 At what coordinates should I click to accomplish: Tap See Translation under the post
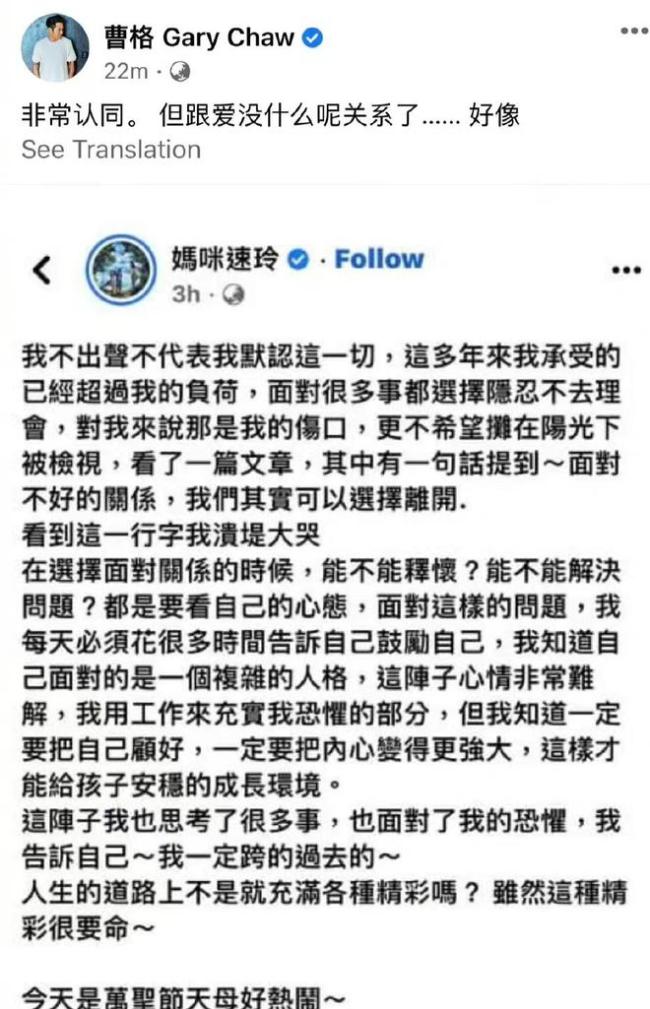point(111,149)
